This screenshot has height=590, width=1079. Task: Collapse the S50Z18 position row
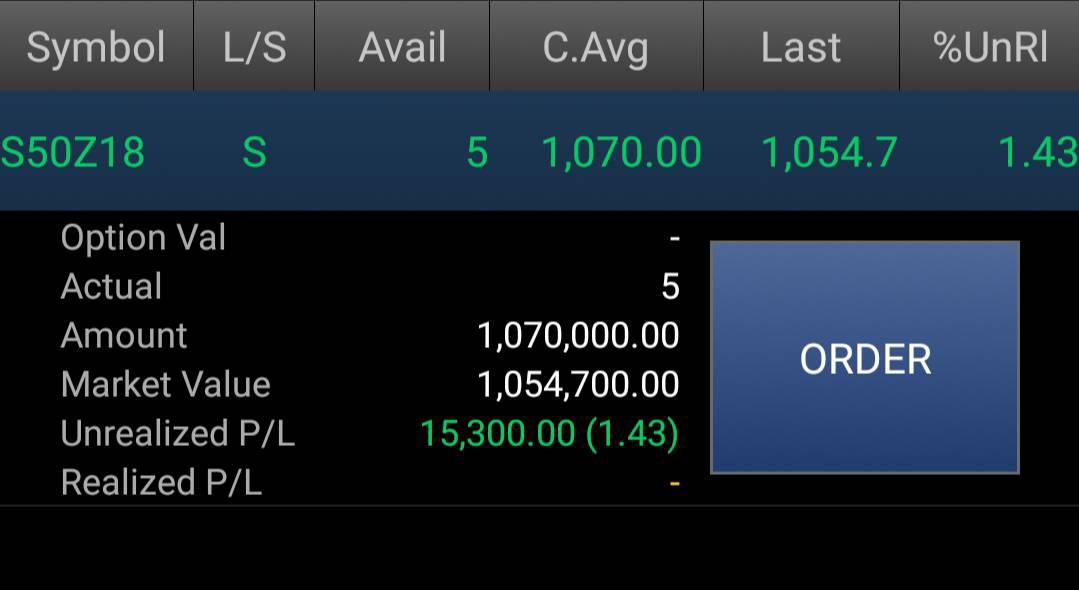(x=539, y=152)
